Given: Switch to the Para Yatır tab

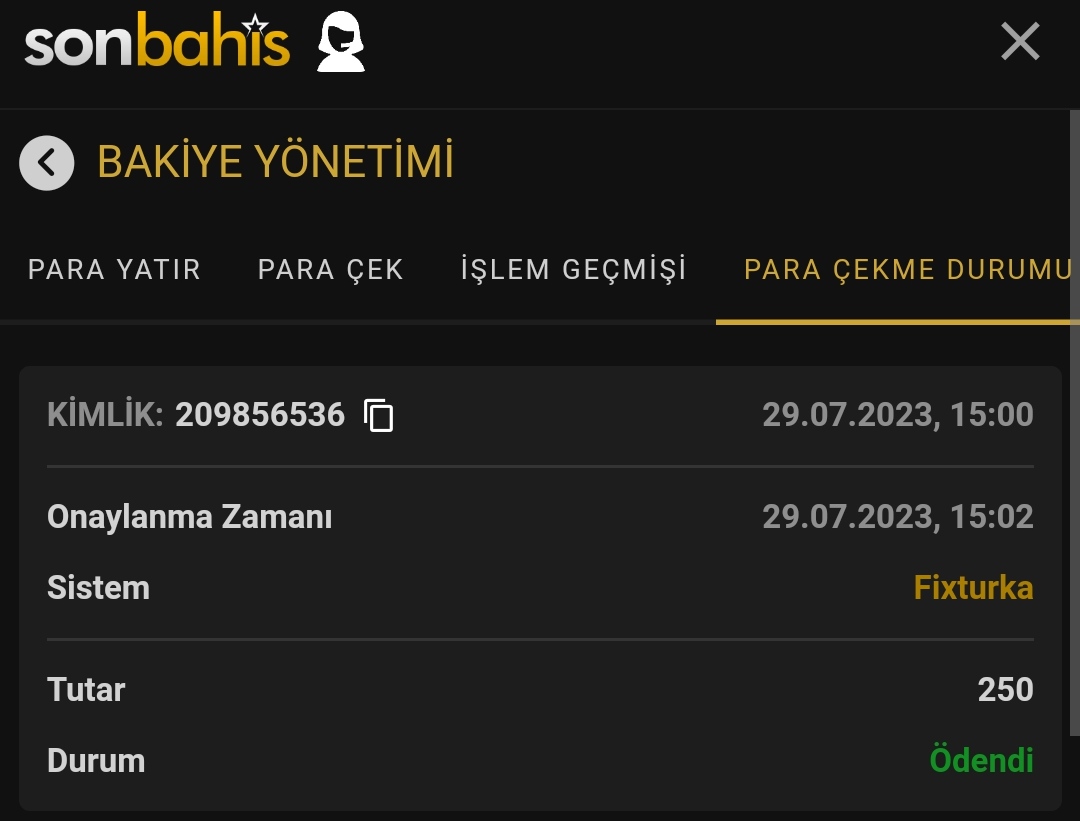Looking at the screenshot, I should click(114, 269).
